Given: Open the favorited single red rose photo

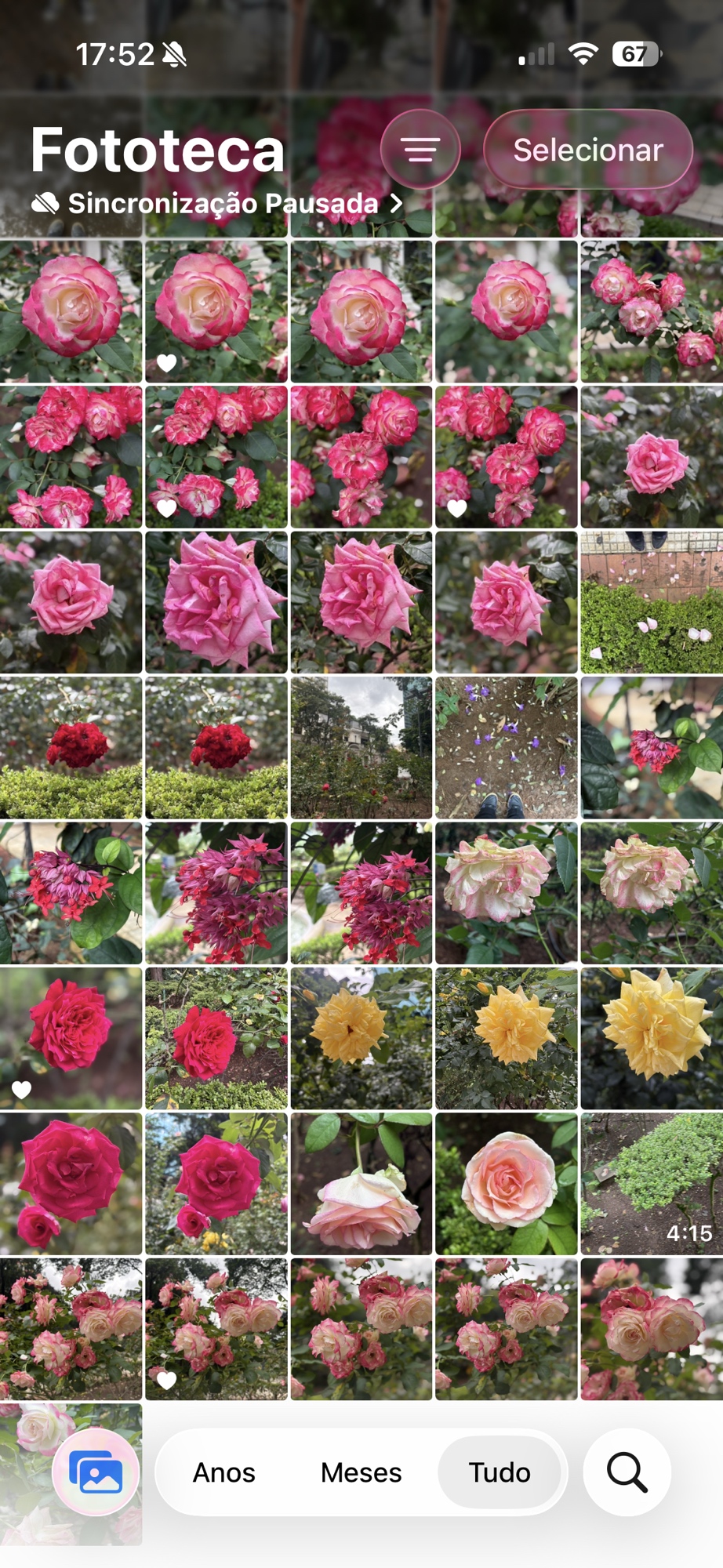Looking at the screenshot, I should [71, 1038].
